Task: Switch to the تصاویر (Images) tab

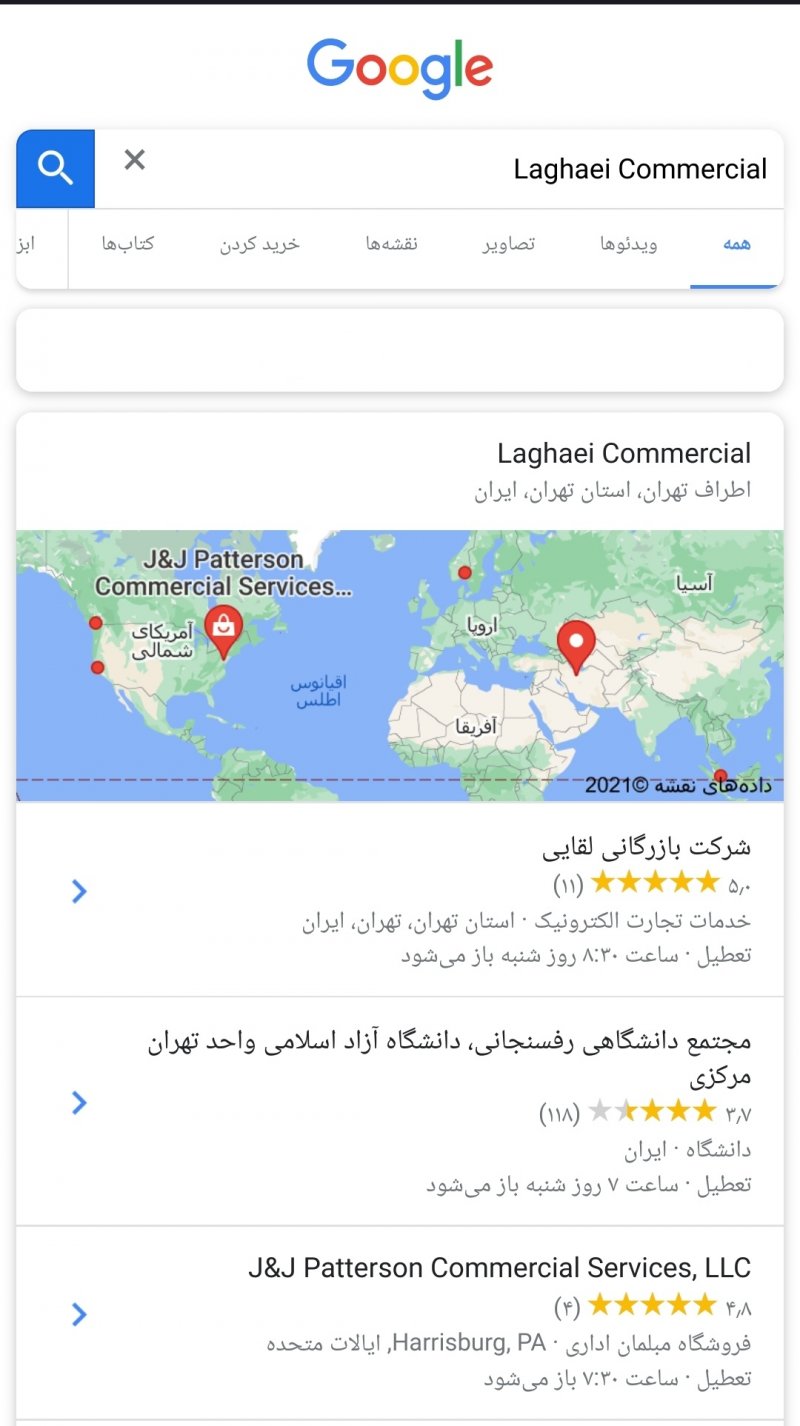Action: pyautogui.click(x=509, y=244)
